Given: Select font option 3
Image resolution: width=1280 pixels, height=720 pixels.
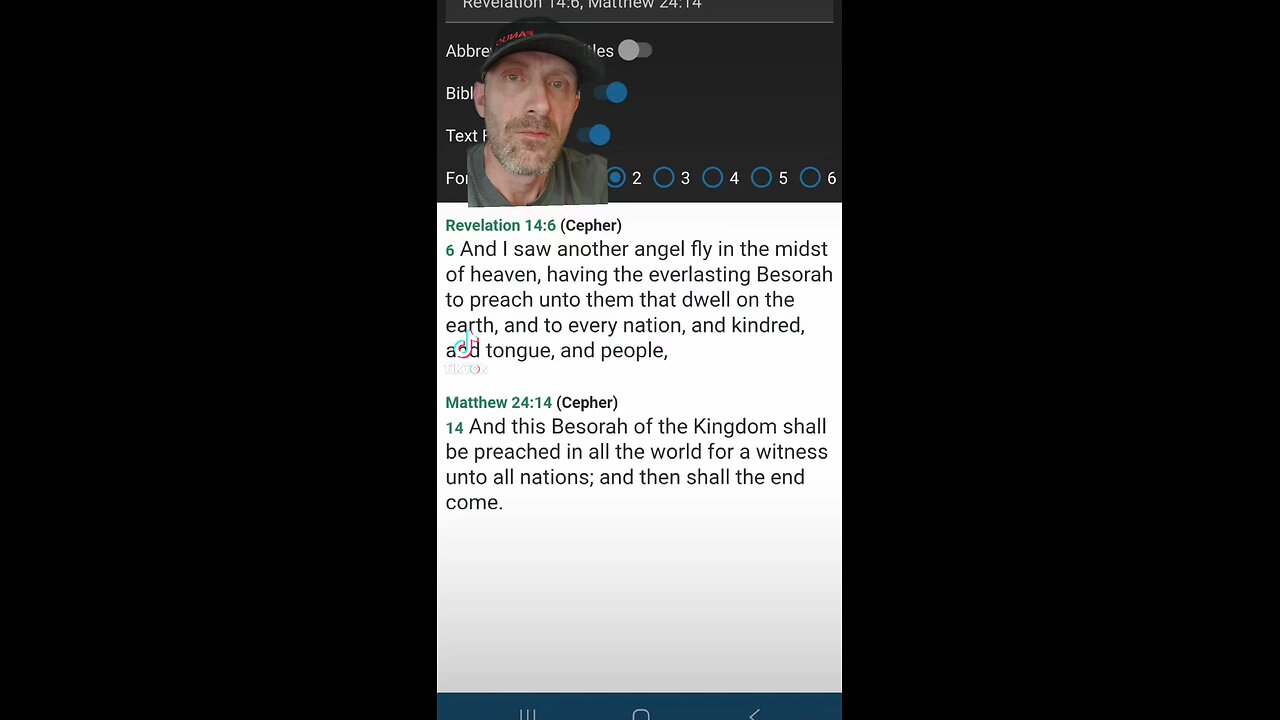Looking at the screenshot, I should [x=664, y=178].
